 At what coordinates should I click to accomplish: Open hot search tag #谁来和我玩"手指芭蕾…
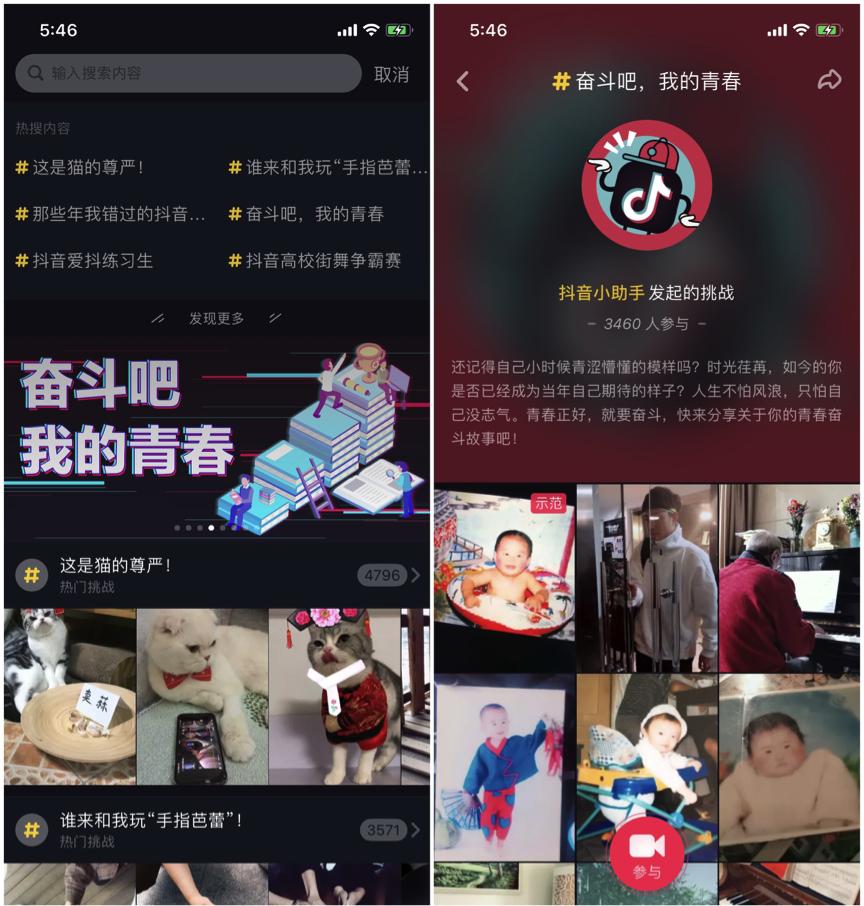(328, 168)
